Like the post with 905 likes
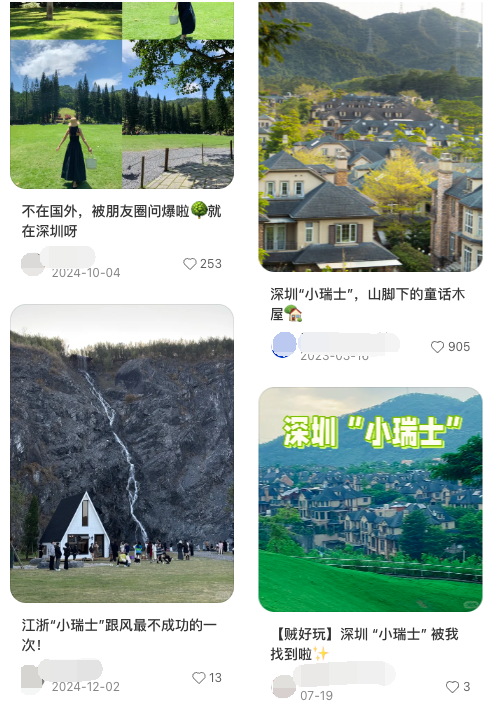This screenshot has width=488, height=713. click(437, 347)
